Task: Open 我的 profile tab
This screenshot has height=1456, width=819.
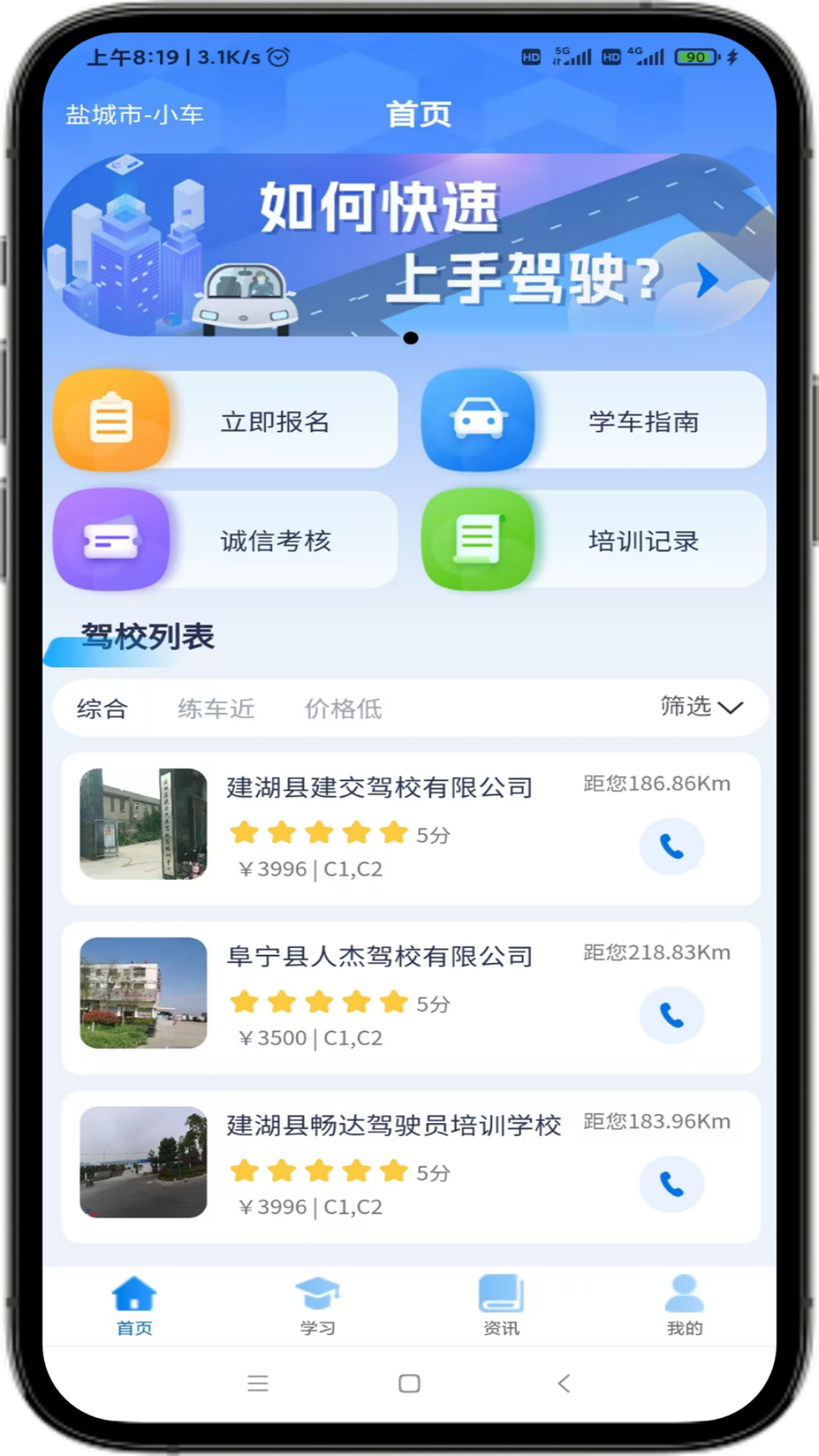Action: click(683, 1304)
